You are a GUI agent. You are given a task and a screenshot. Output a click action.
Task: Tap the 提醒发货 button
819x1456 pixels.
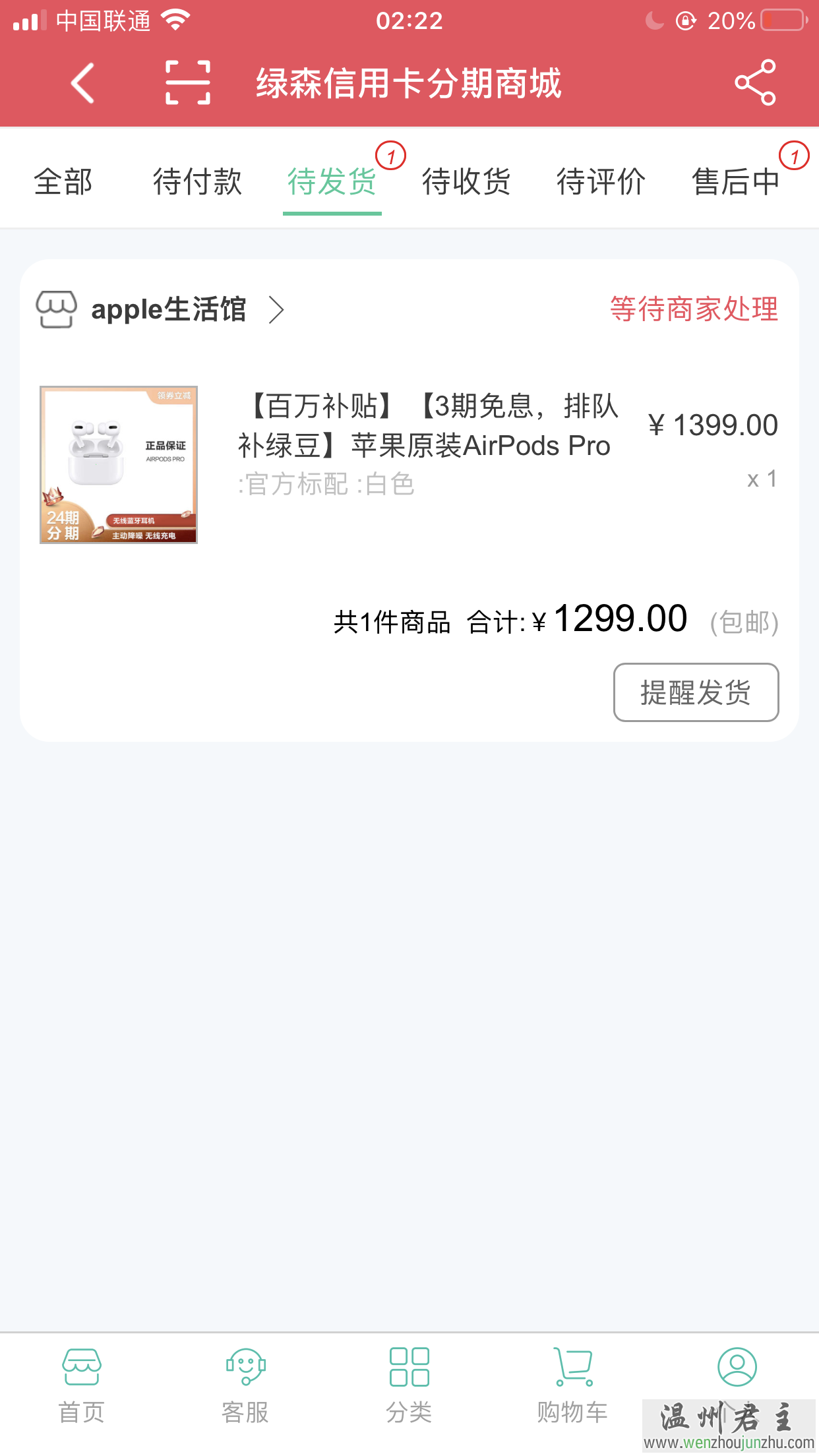click(x=696, y=692)
